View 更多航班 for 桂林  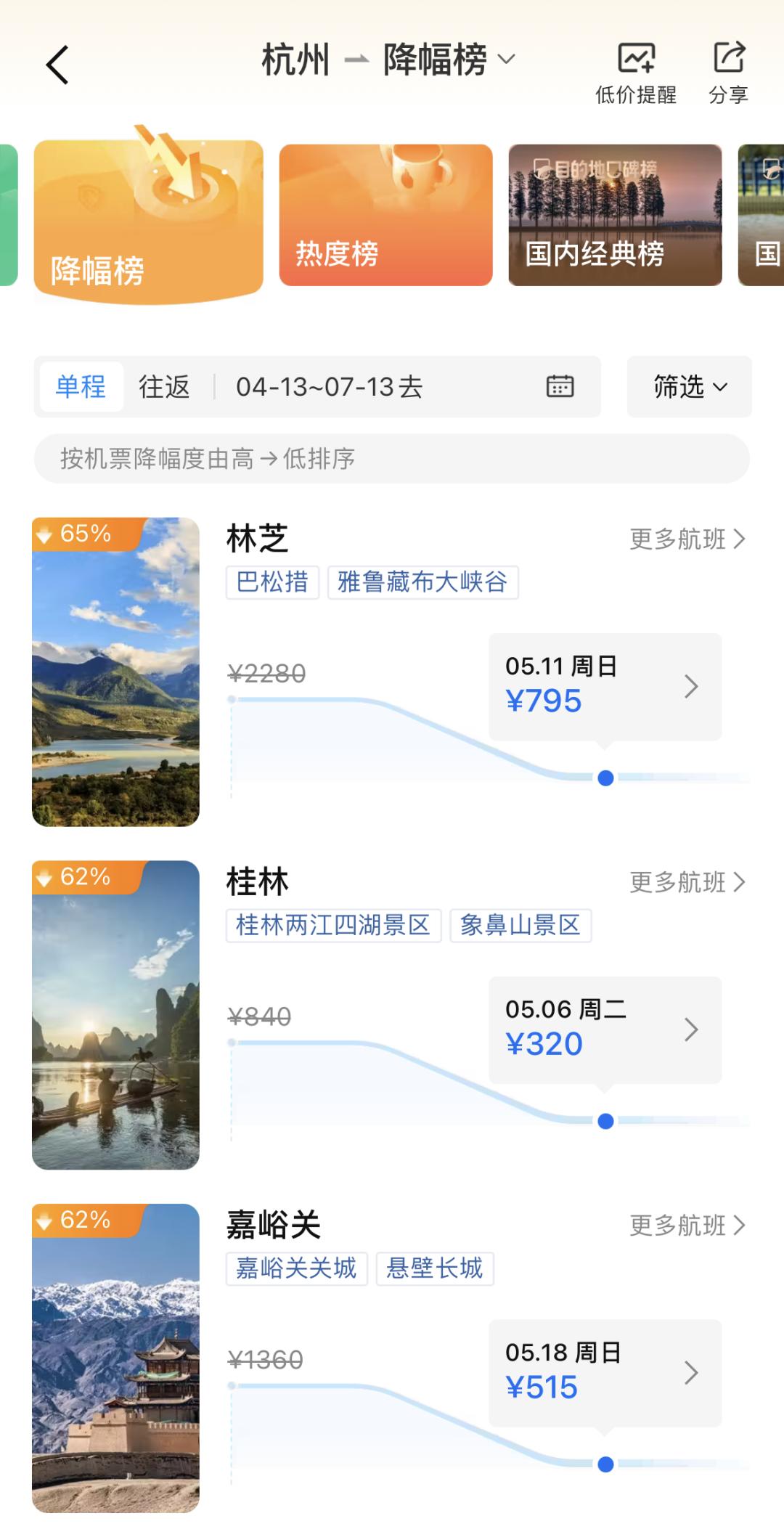pyautogui.click(x=687, y=883)
